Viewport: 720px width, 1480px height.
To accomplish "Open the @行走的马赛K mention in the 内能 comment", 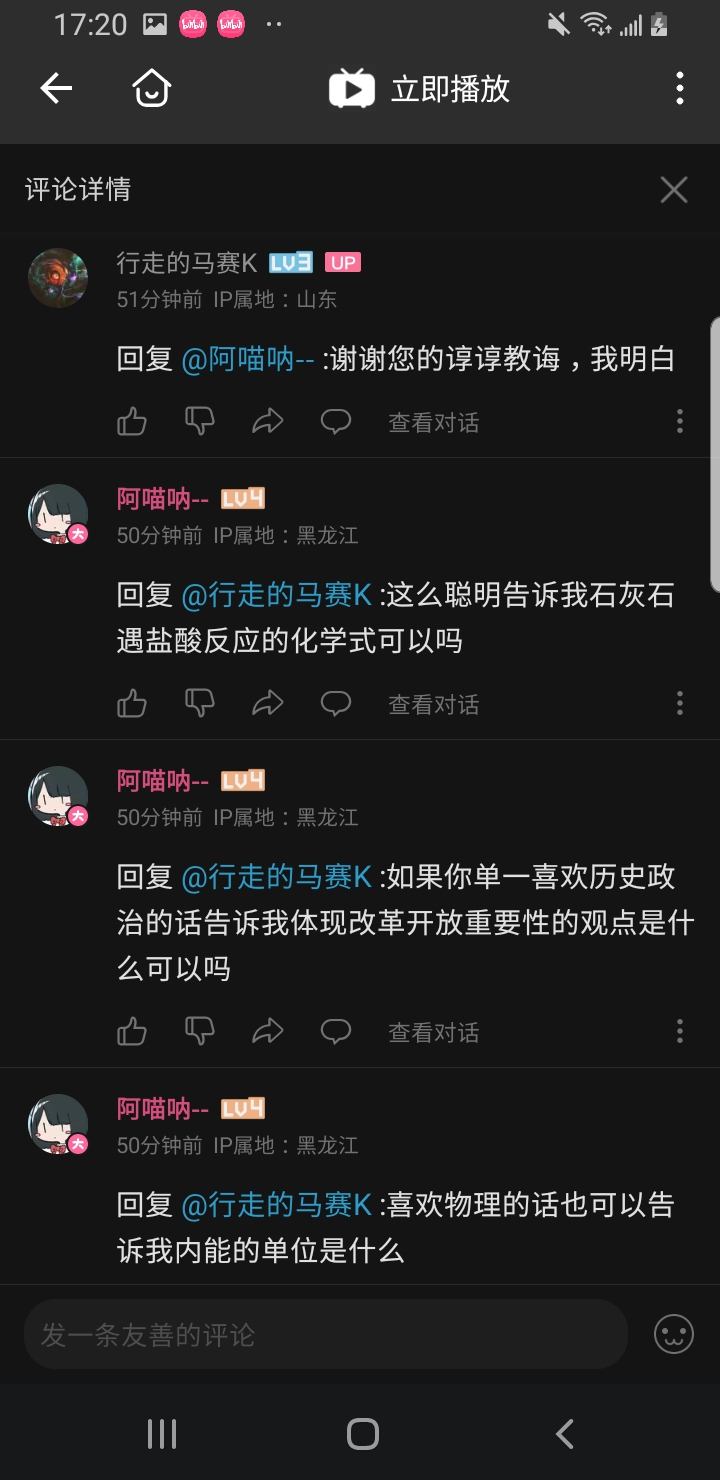I will tap(277, 1205).
